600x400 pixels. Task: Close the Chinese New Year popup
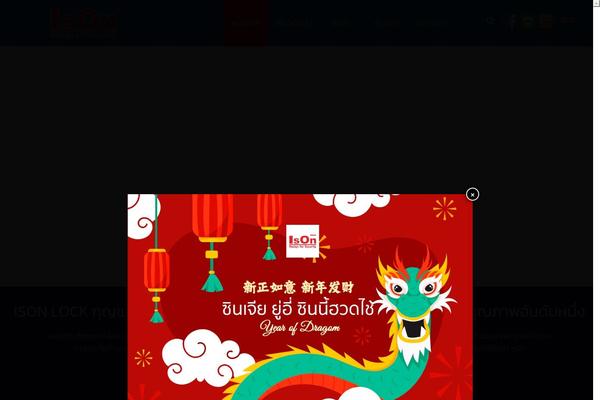[472, 194]
